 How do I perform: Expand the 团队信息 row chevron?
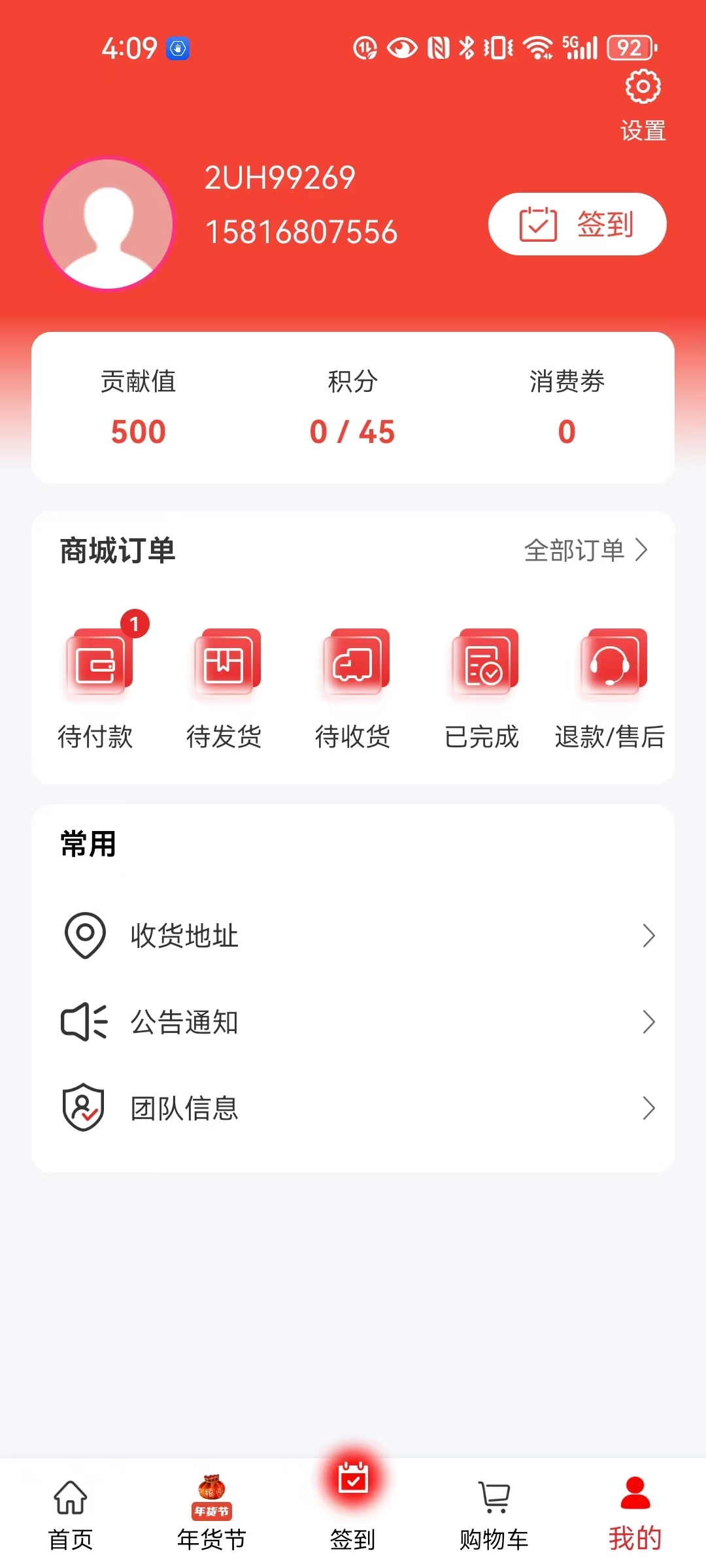(648, 1108)
